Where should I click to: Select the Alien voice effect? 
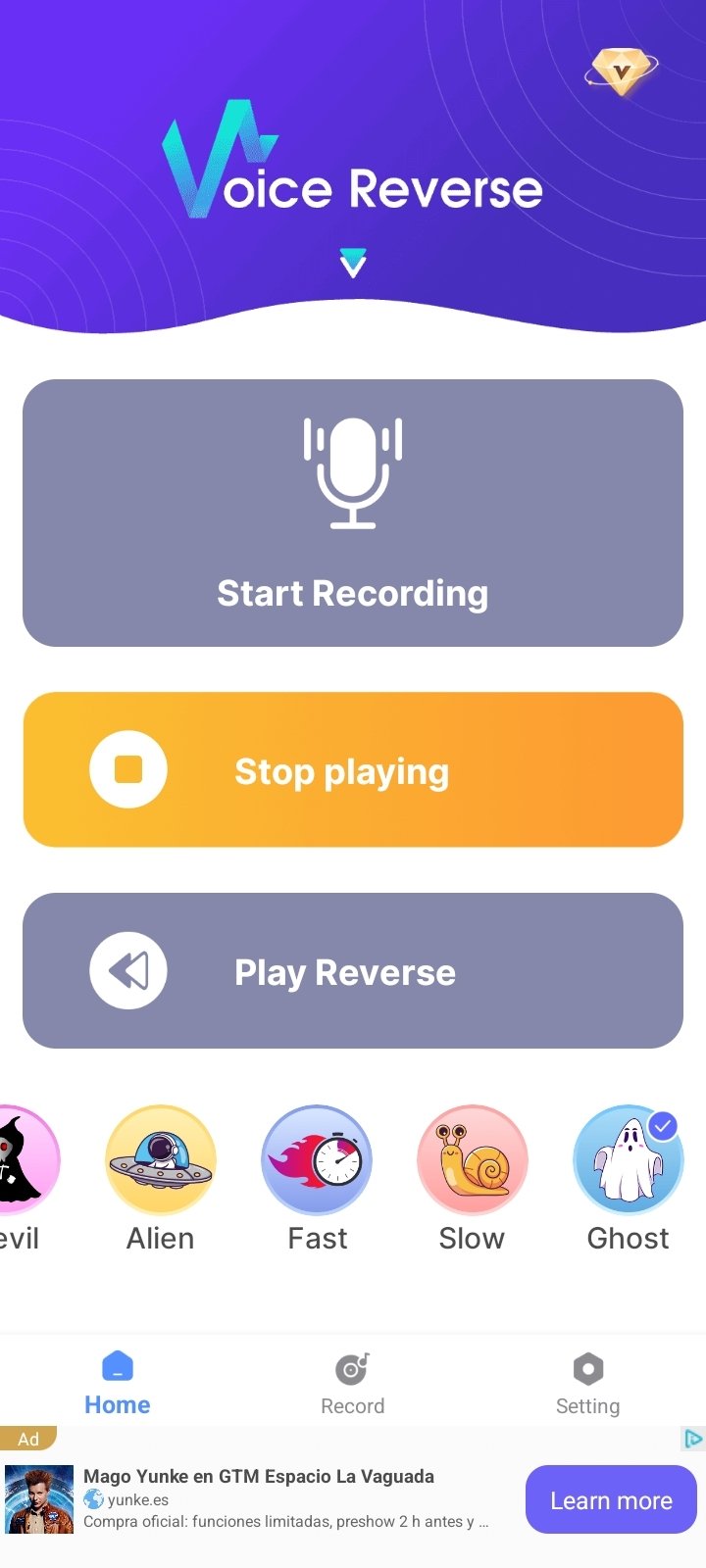(161, 1179)
